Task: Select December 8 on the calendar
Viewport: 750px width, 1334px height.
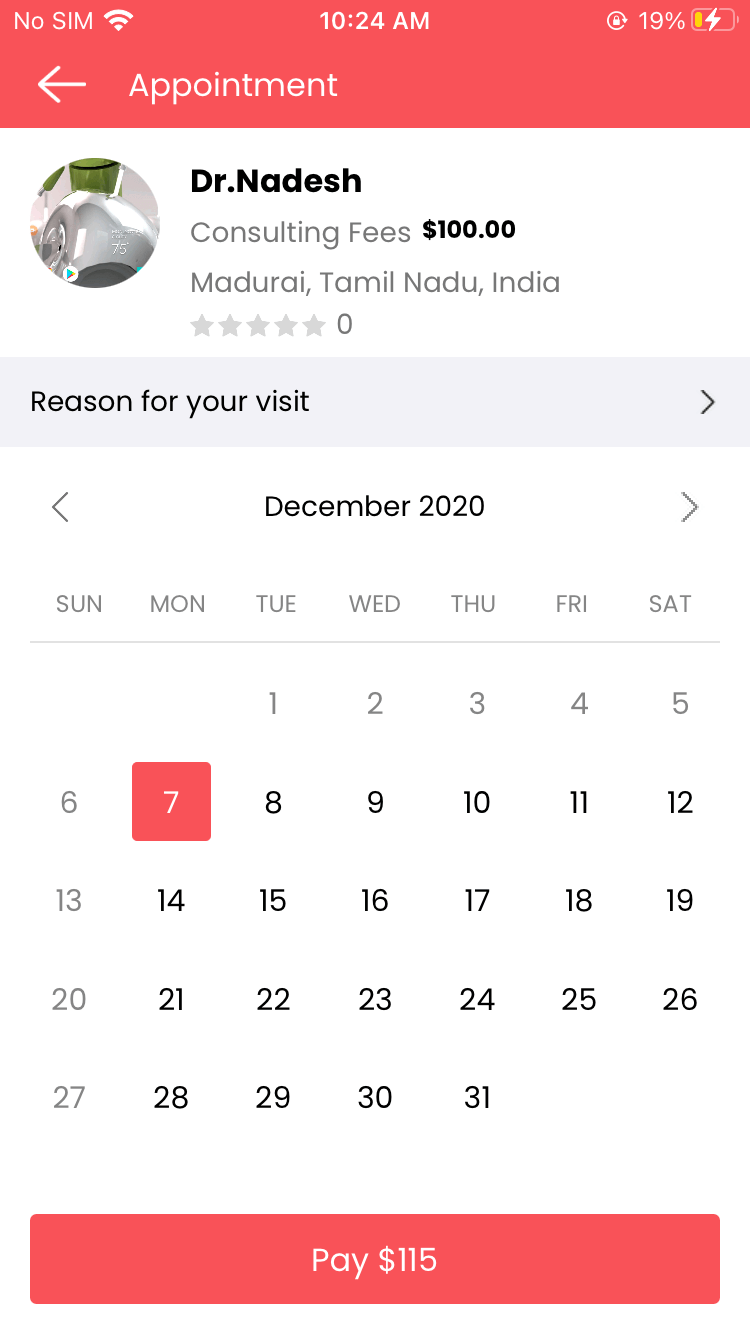Action: pyautogui.click(x=273, y=802)
